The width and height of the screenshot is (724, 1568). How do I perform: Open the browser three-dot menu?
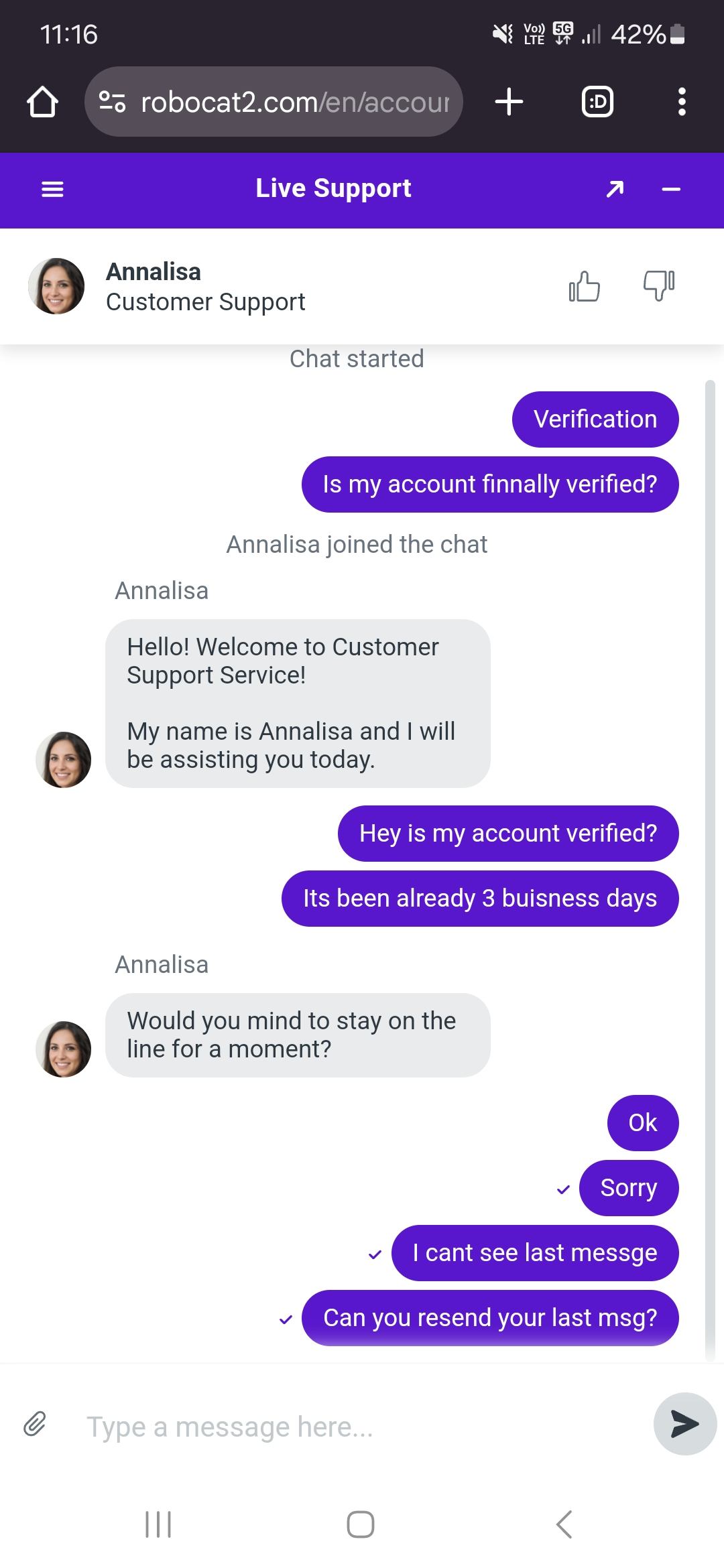pos(682,102)
